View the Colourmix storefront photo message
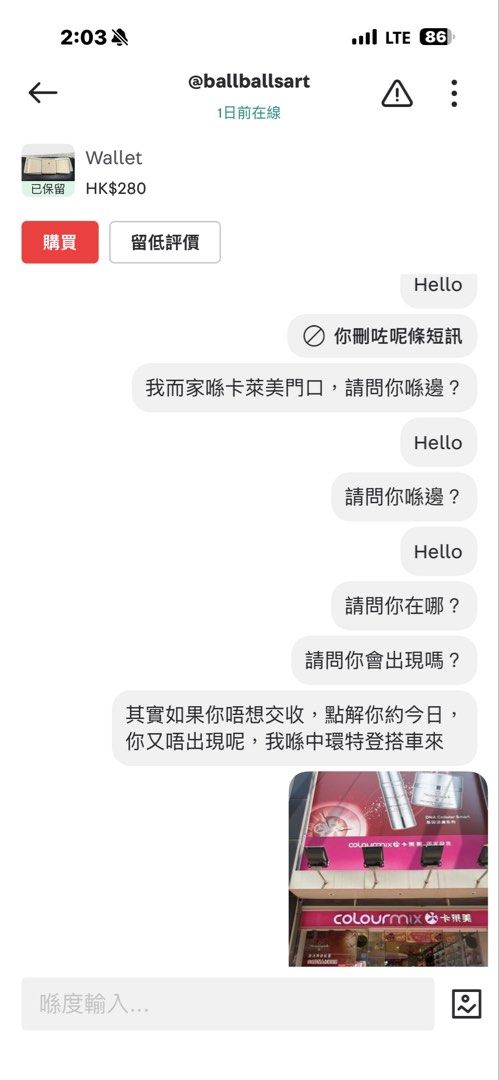 388,869
